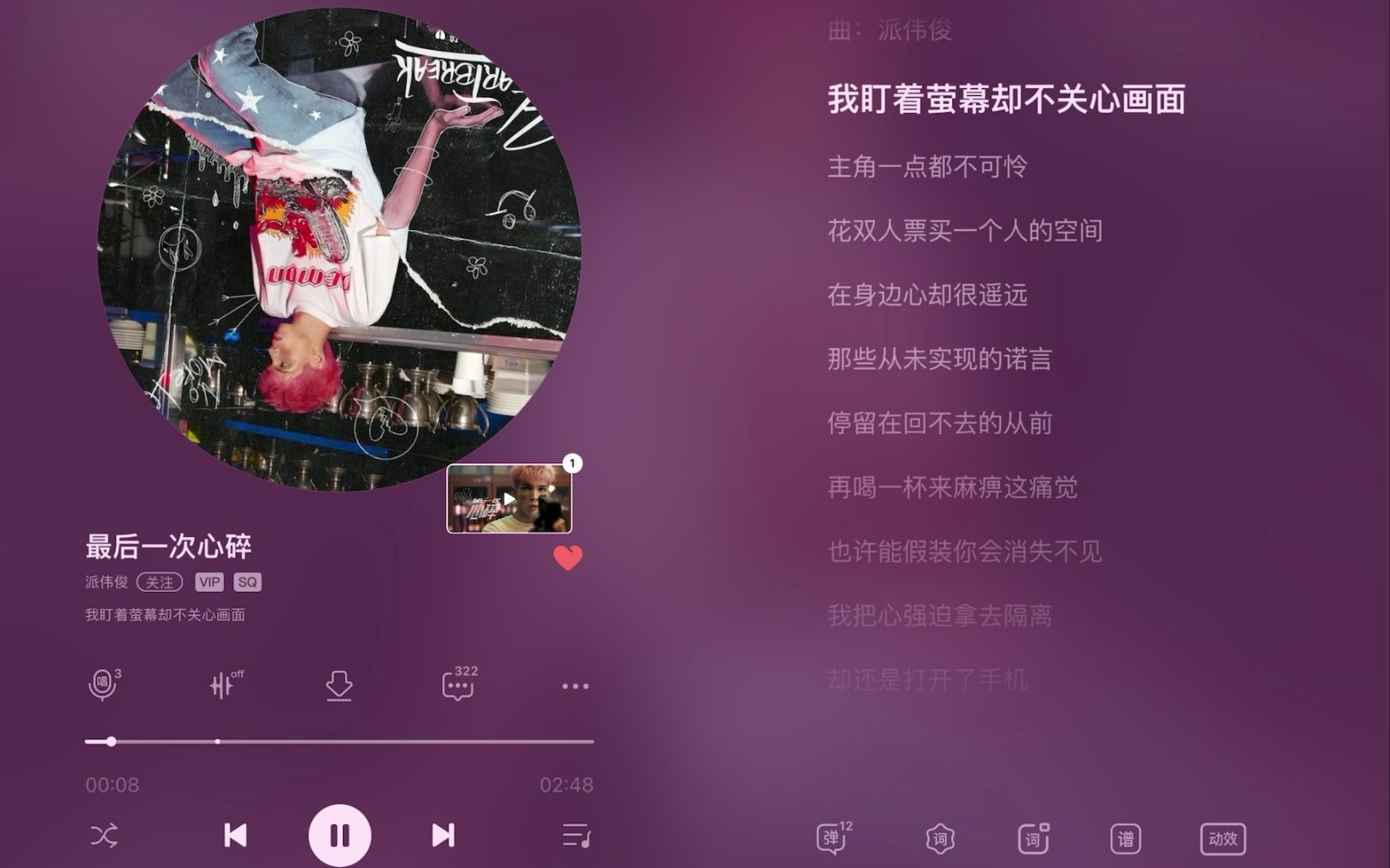Toggle shuffle play mode

point(104,835)
